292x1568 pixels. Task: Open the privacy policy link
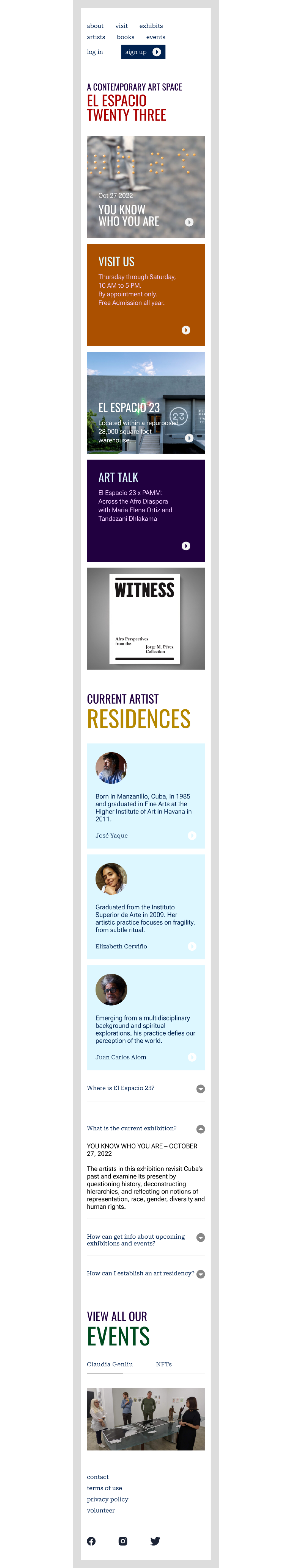click(107, 1499)
